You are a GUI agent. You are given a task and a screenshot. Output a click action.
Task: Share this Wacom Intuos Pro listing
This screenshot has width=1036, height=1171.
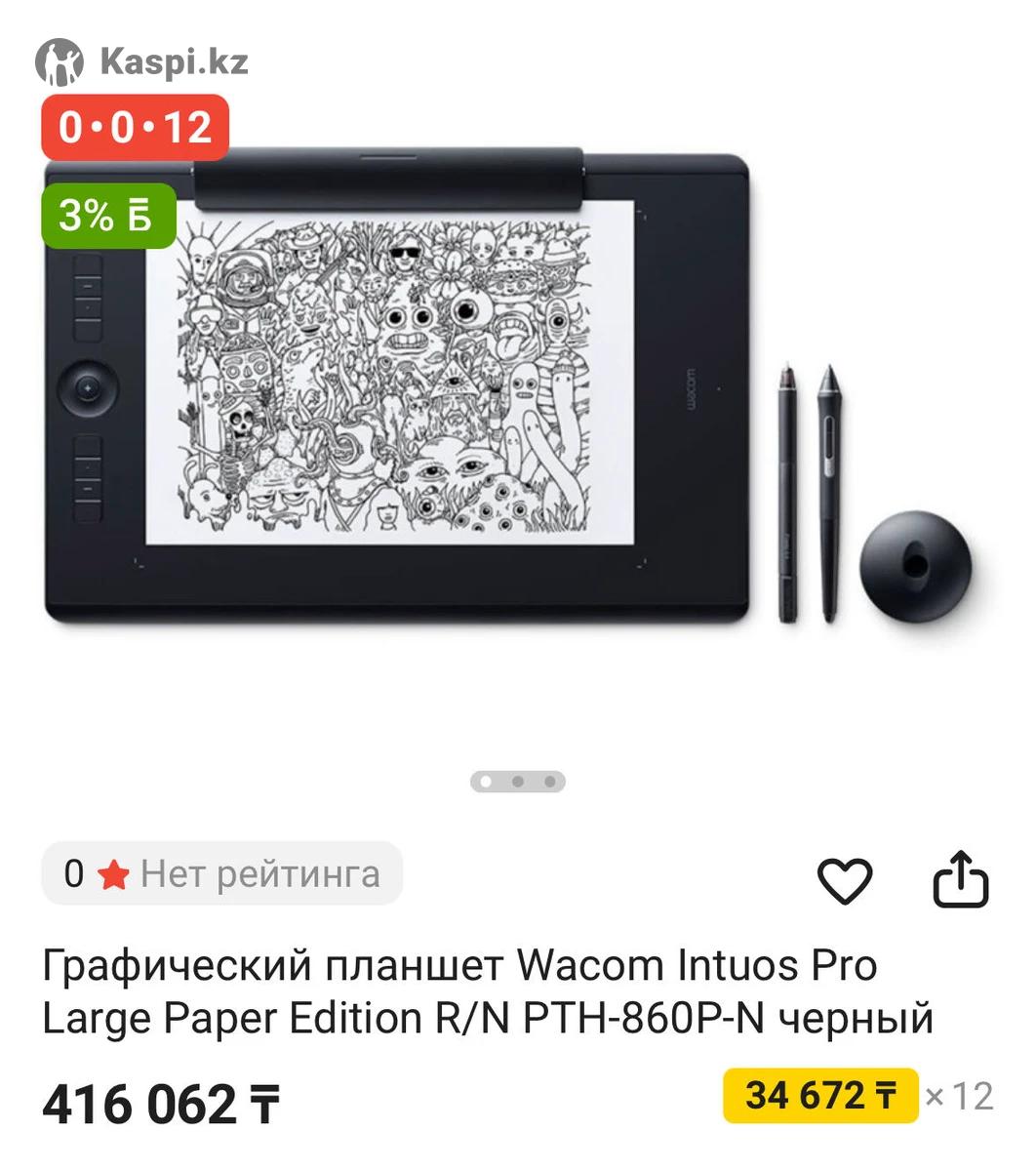tap(961, 880)
